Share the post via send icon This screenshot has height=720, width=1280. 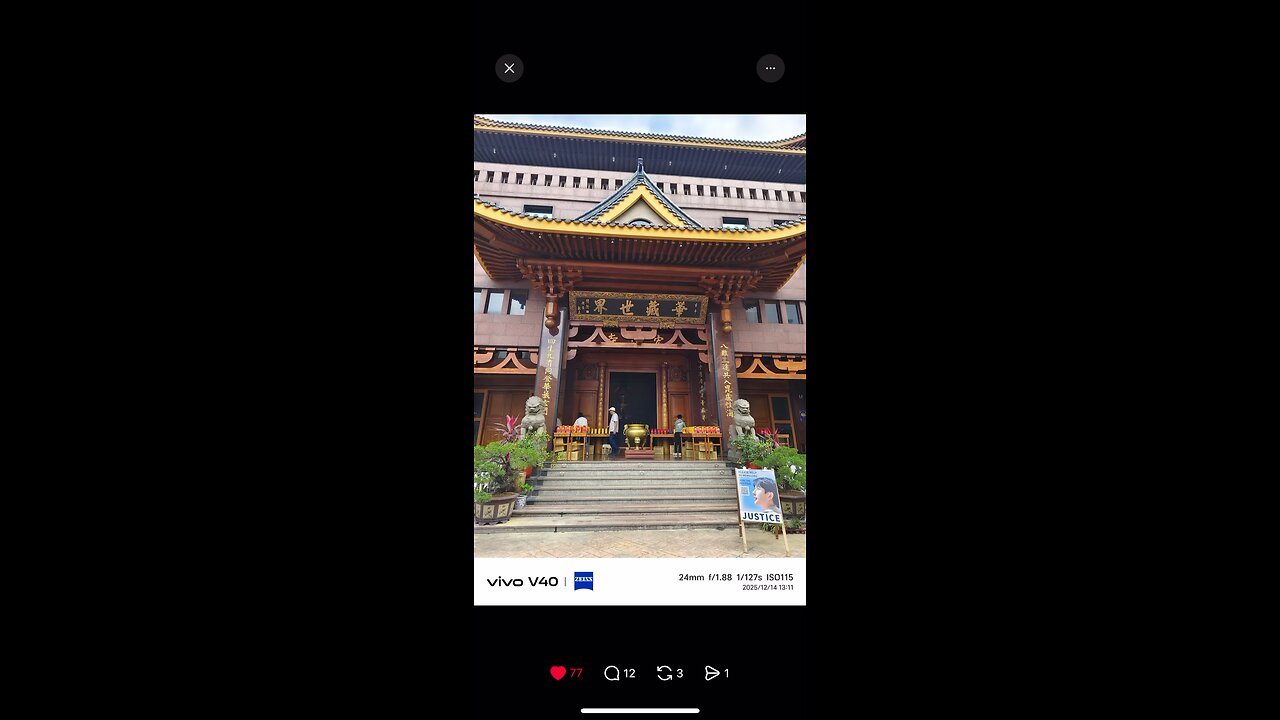712,673
